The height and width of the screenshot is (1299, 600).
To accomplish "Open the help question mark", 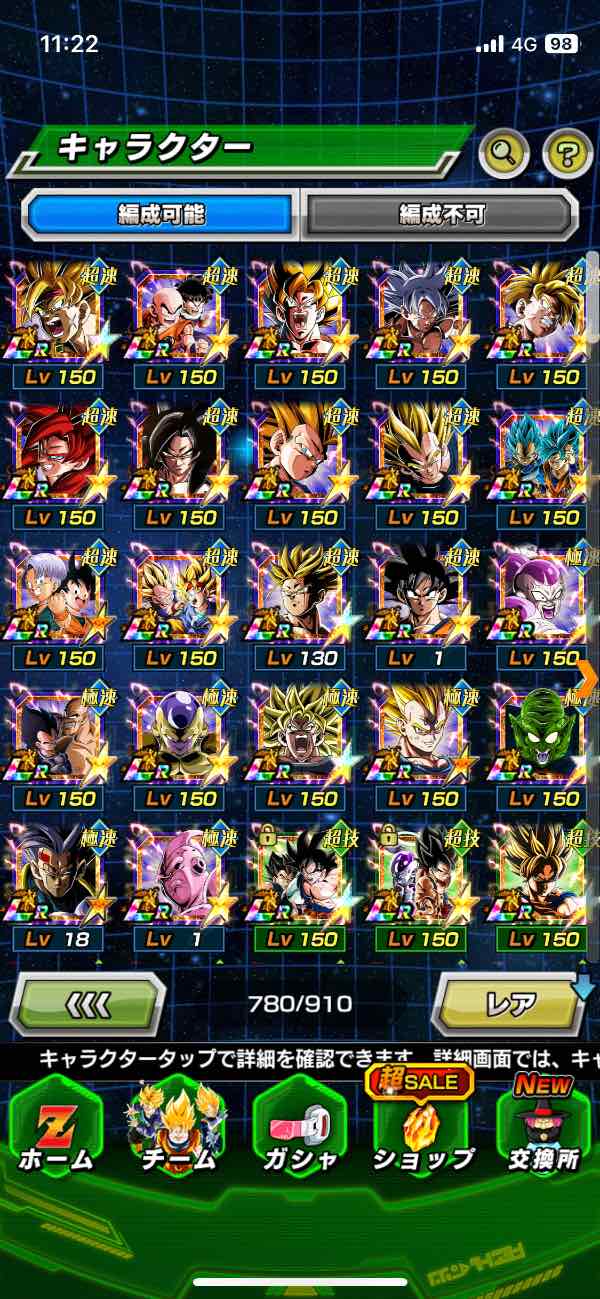I will pyautogui.click(x=567, y=153).
